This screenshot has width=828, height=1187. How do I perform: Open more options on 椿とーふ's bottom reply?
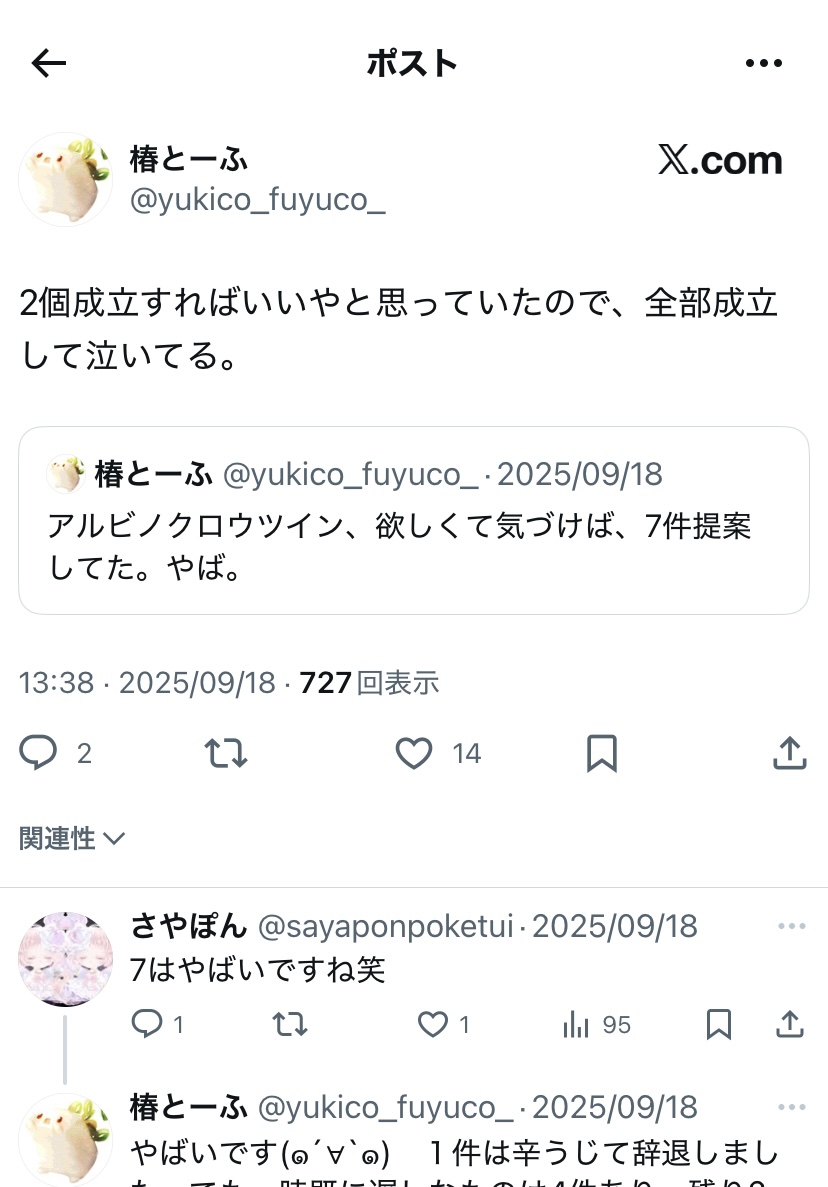coord(791,1107)
